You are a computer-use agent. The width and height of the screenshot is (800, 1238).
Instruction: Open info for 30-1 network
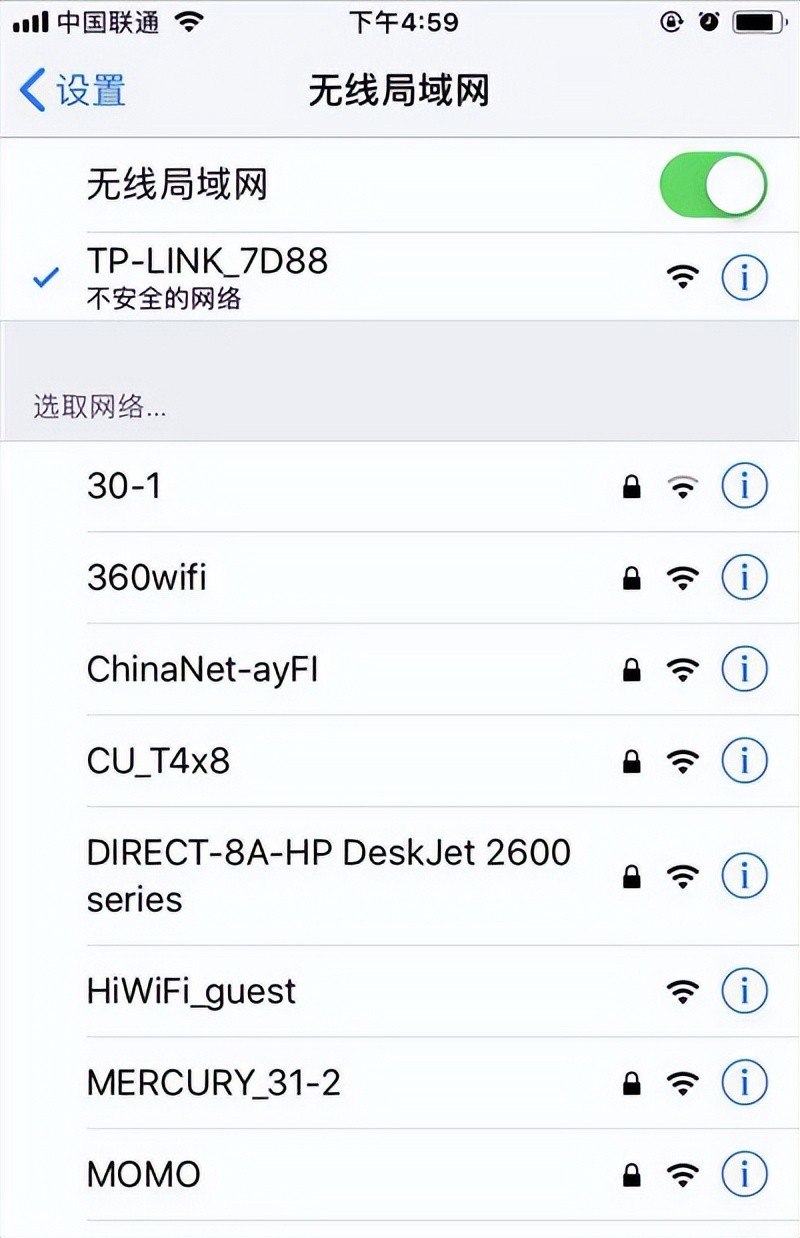click(x=744, y=487)
